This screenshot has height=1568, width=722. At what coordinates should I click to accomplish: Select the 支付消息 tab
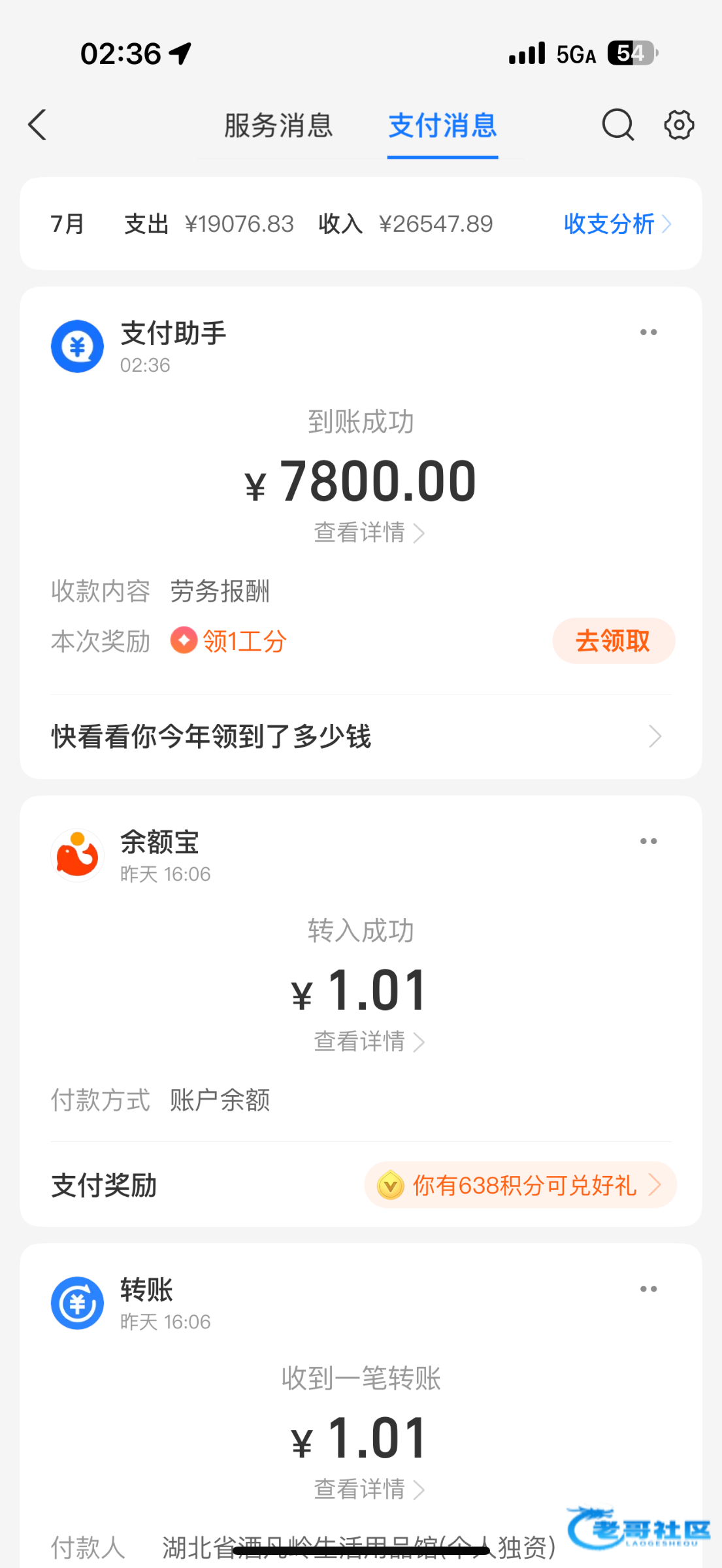click(x=442, y=125)
